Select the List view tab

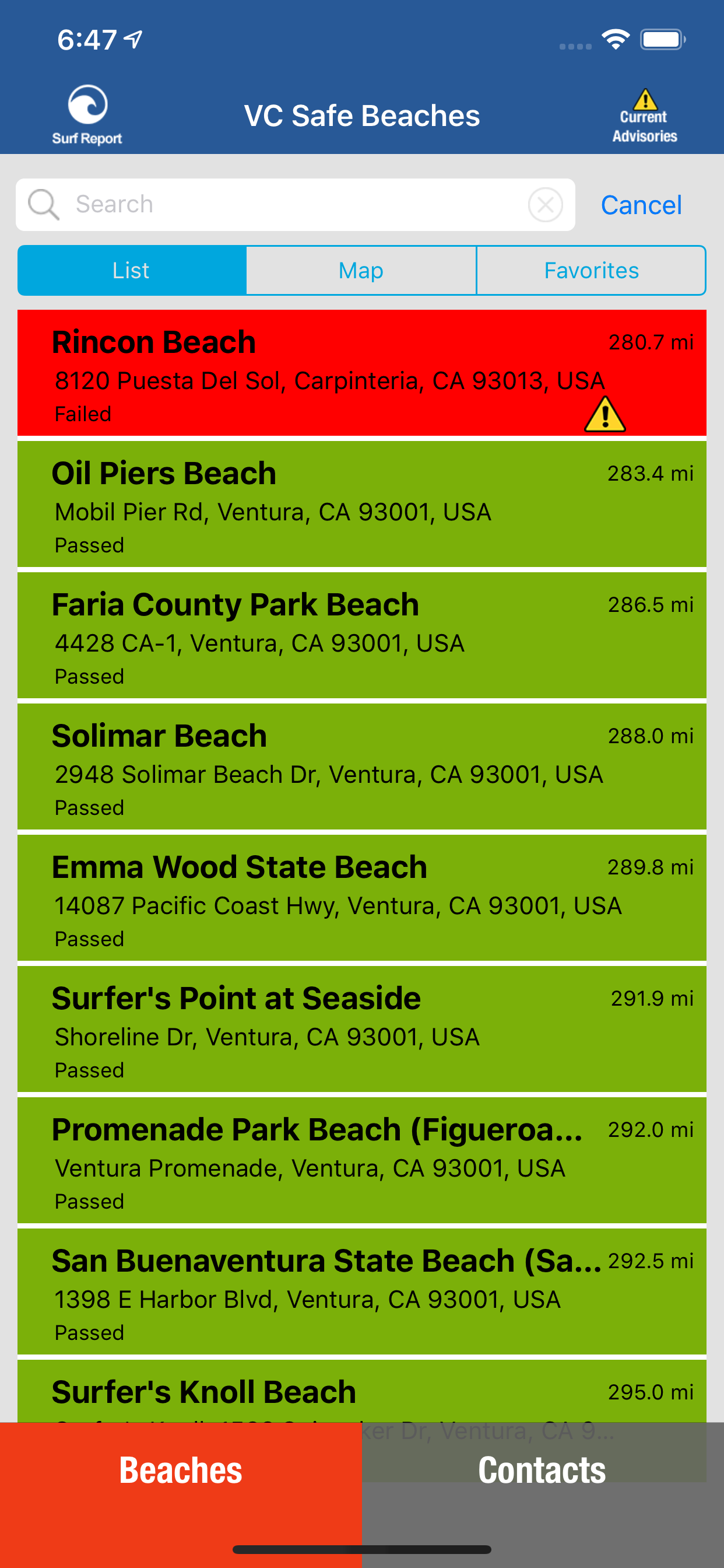[x=131, y=270]
